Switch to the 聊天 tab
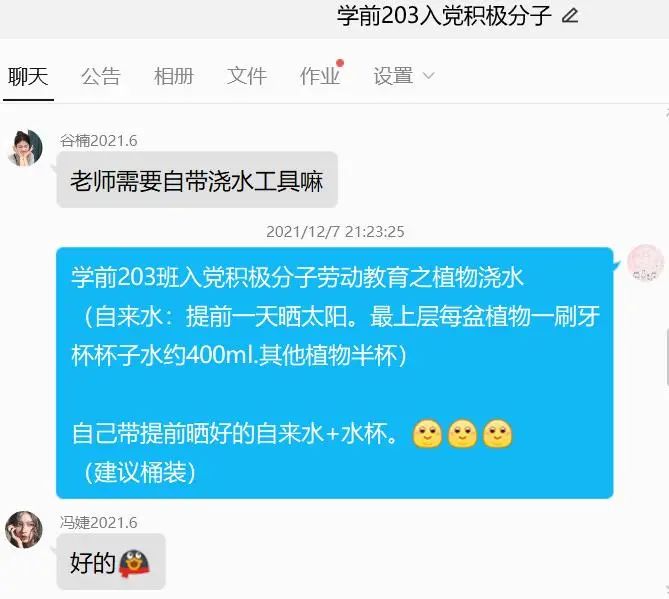669x599 pixels. click(x=28, y=76)
